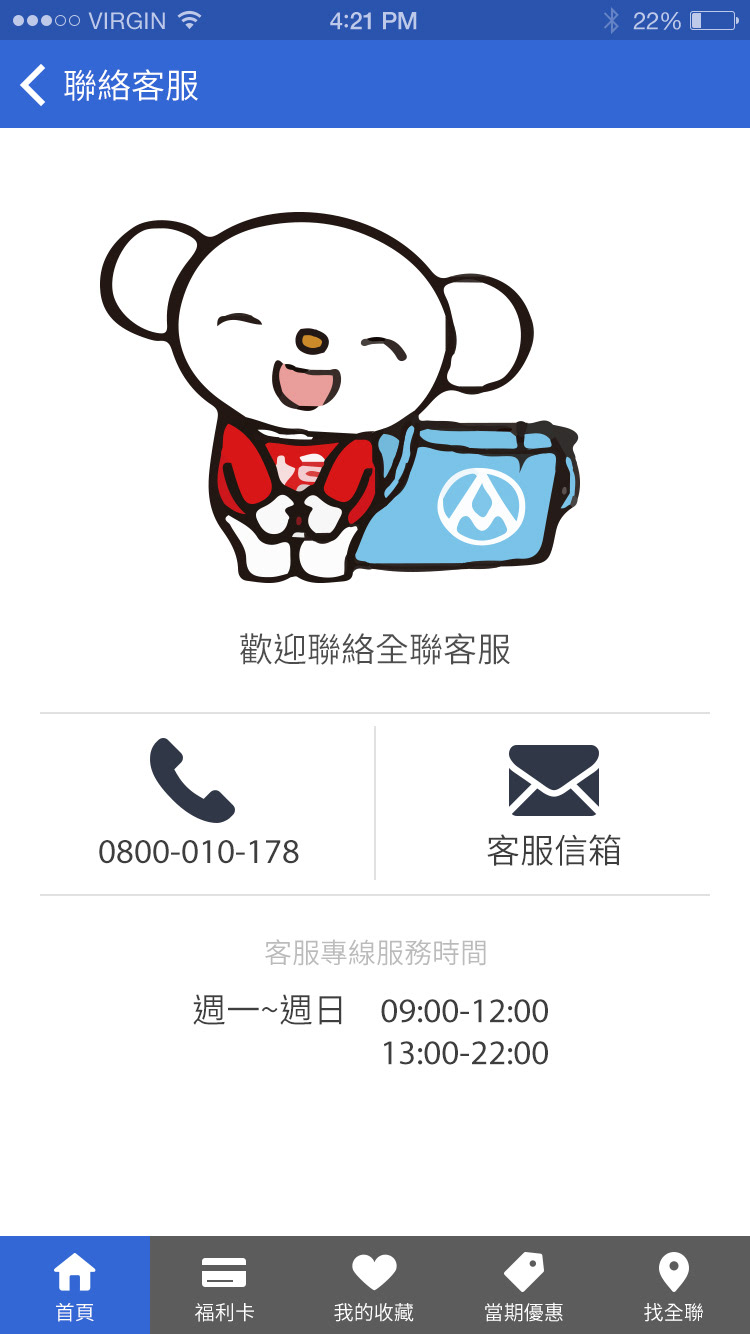750x1334 pixels.
Task: Open the 福利卡 tab
Action: click(225, 1285)
